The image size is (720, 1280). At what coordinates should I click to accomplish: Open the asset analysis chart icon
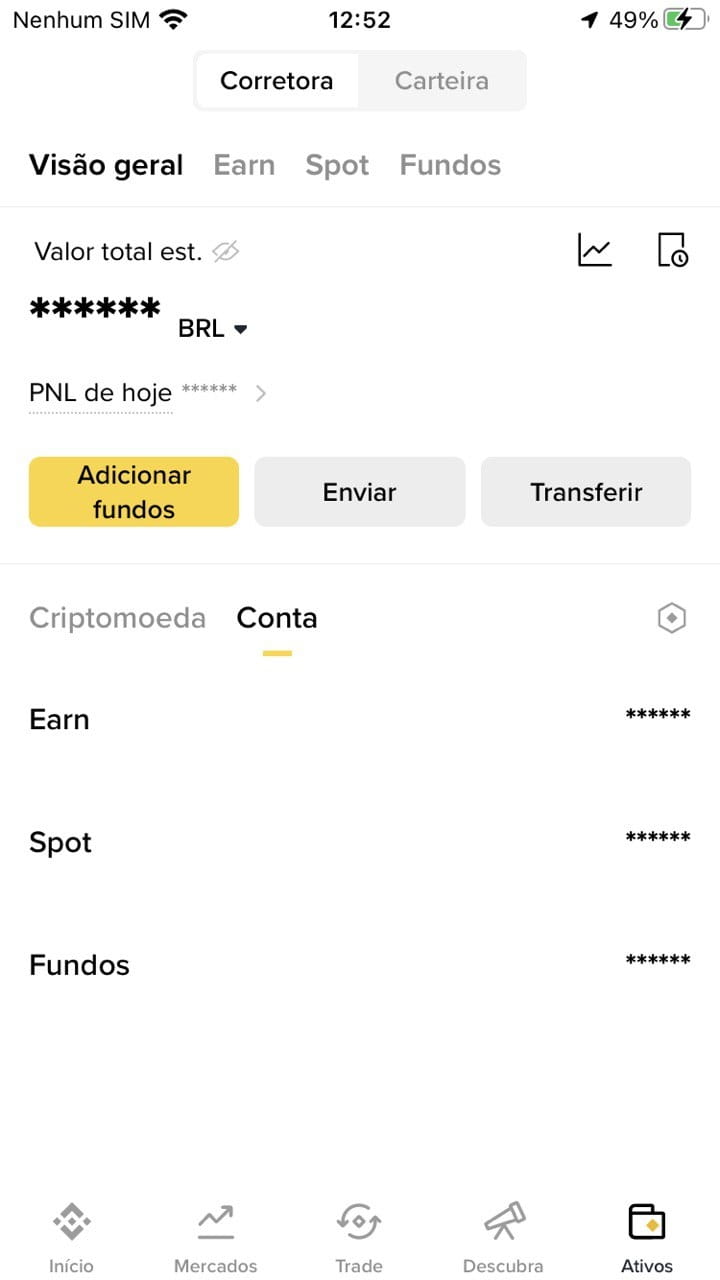pos(595,250)
